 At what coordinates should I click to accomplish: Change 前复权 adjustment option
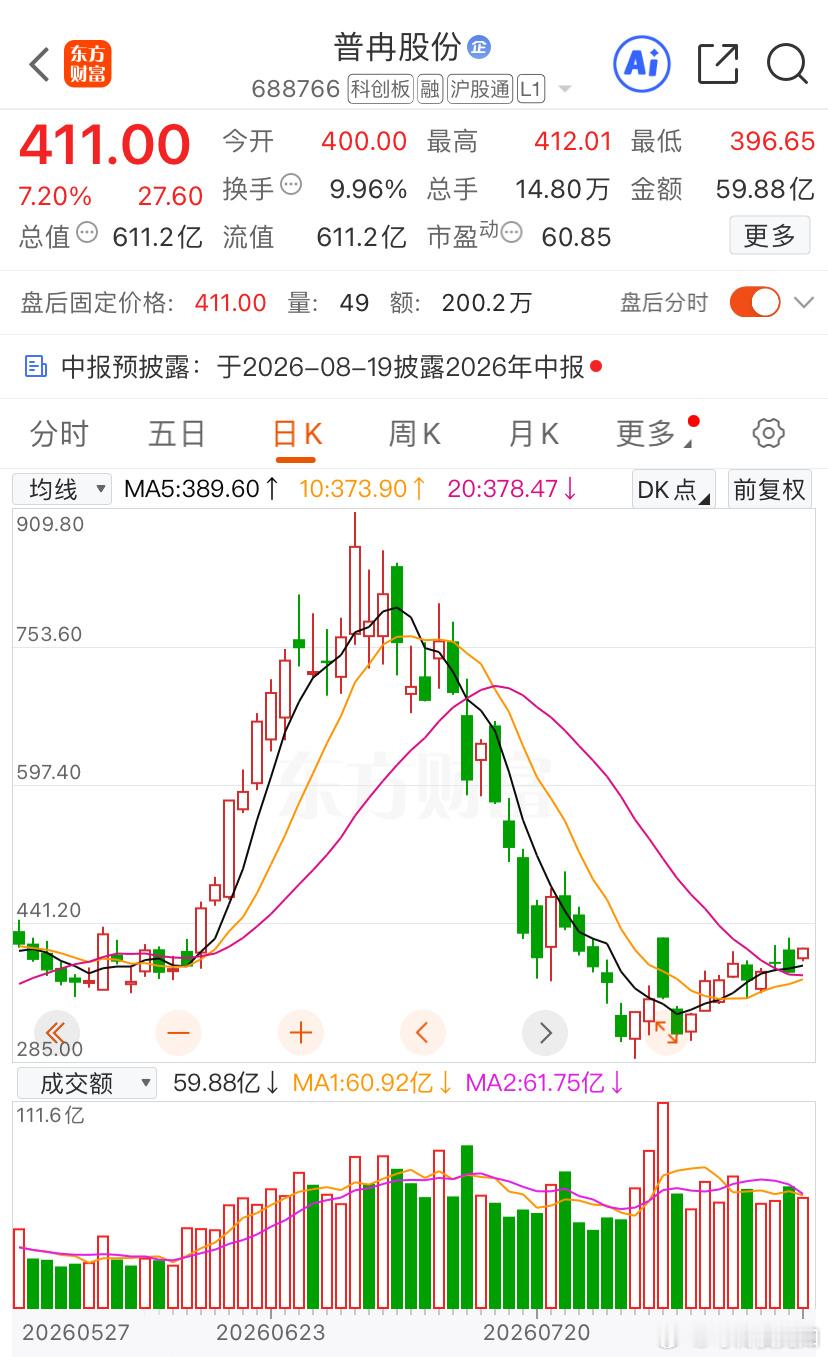[769, 489]
